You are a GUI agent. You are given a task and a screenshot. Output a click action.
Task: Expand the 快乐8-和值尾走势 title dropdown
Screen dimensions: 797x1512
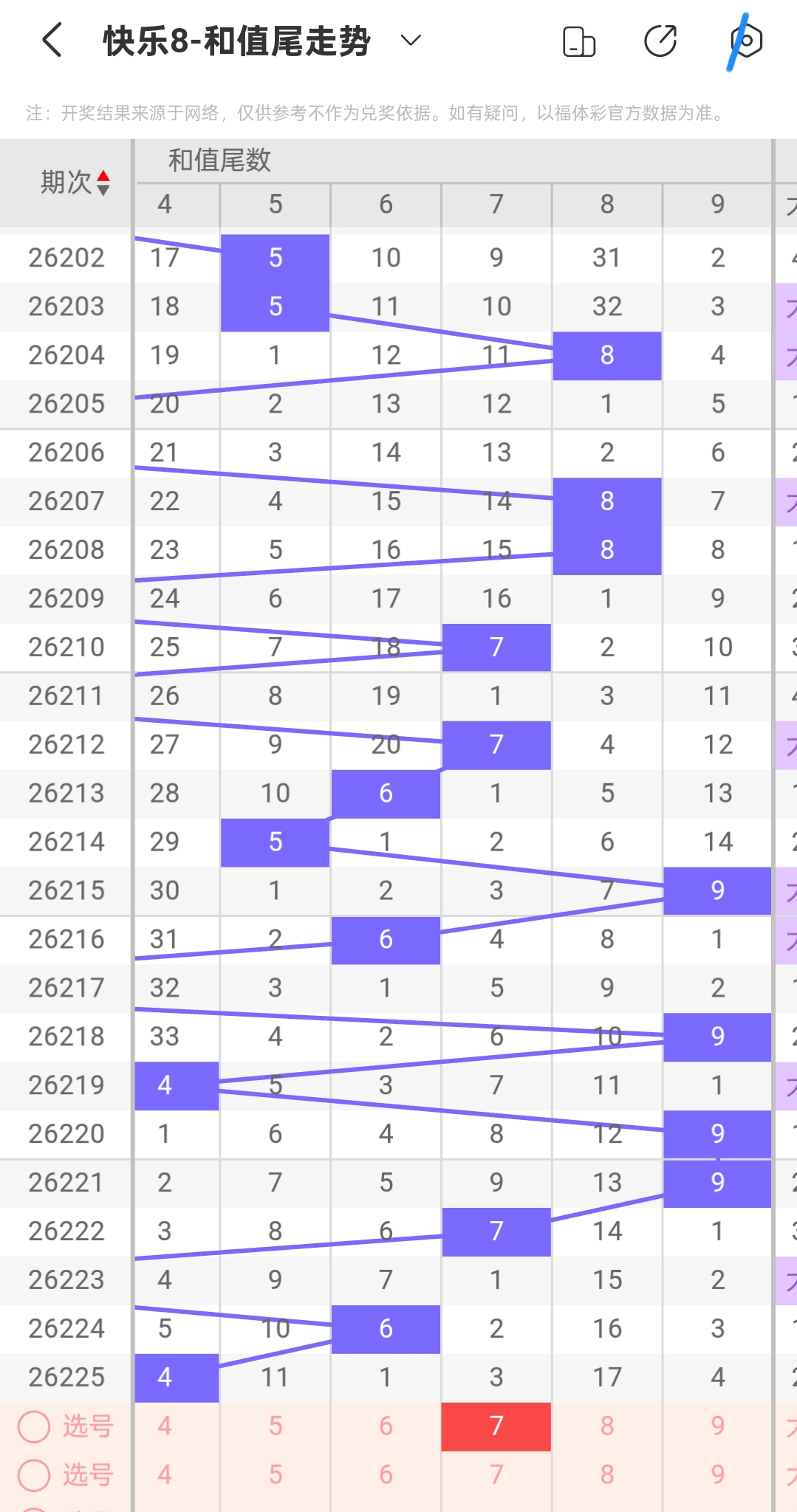click(x=411, y=40)
